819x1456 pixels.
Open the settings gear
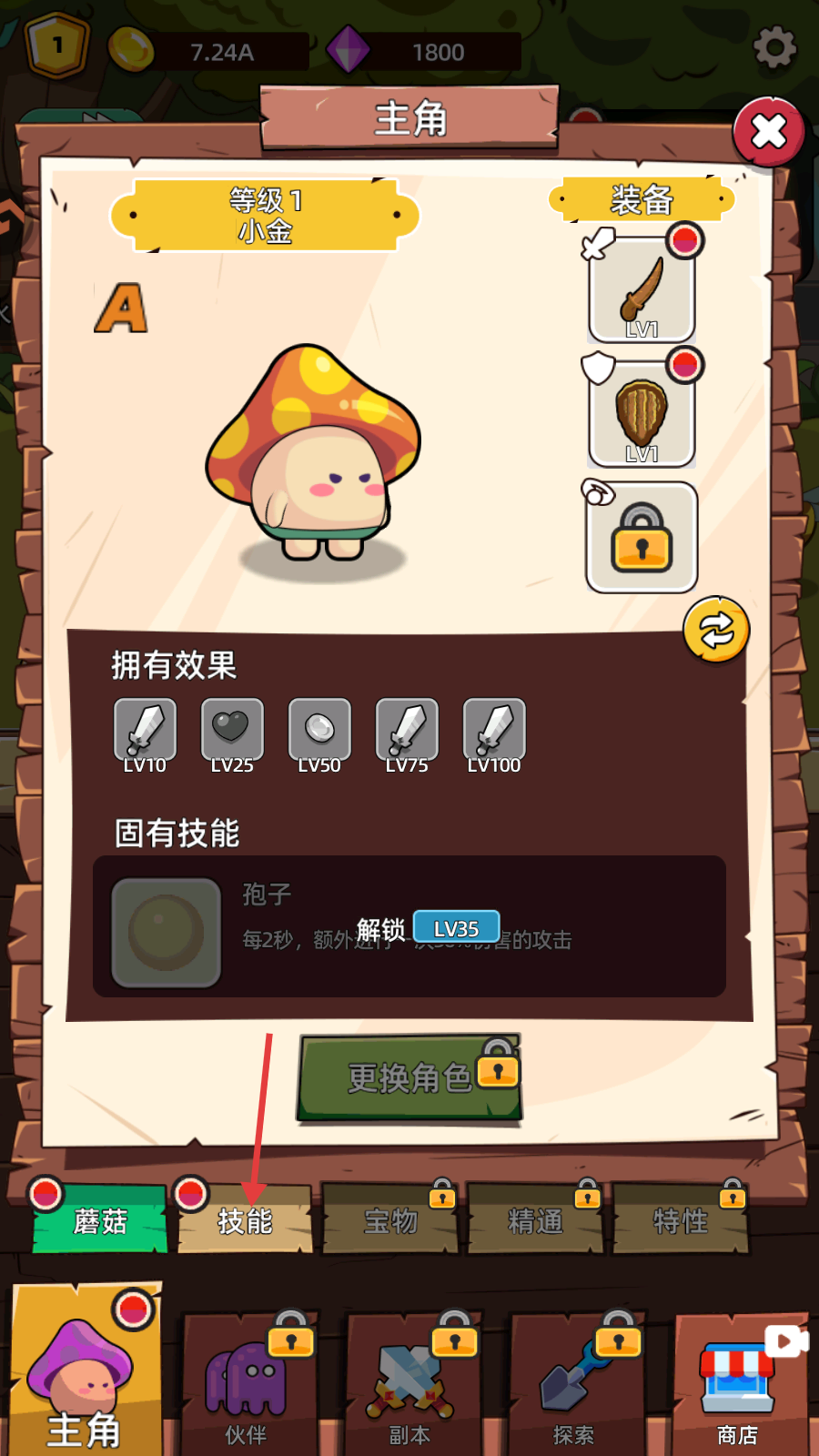point(774,47)
